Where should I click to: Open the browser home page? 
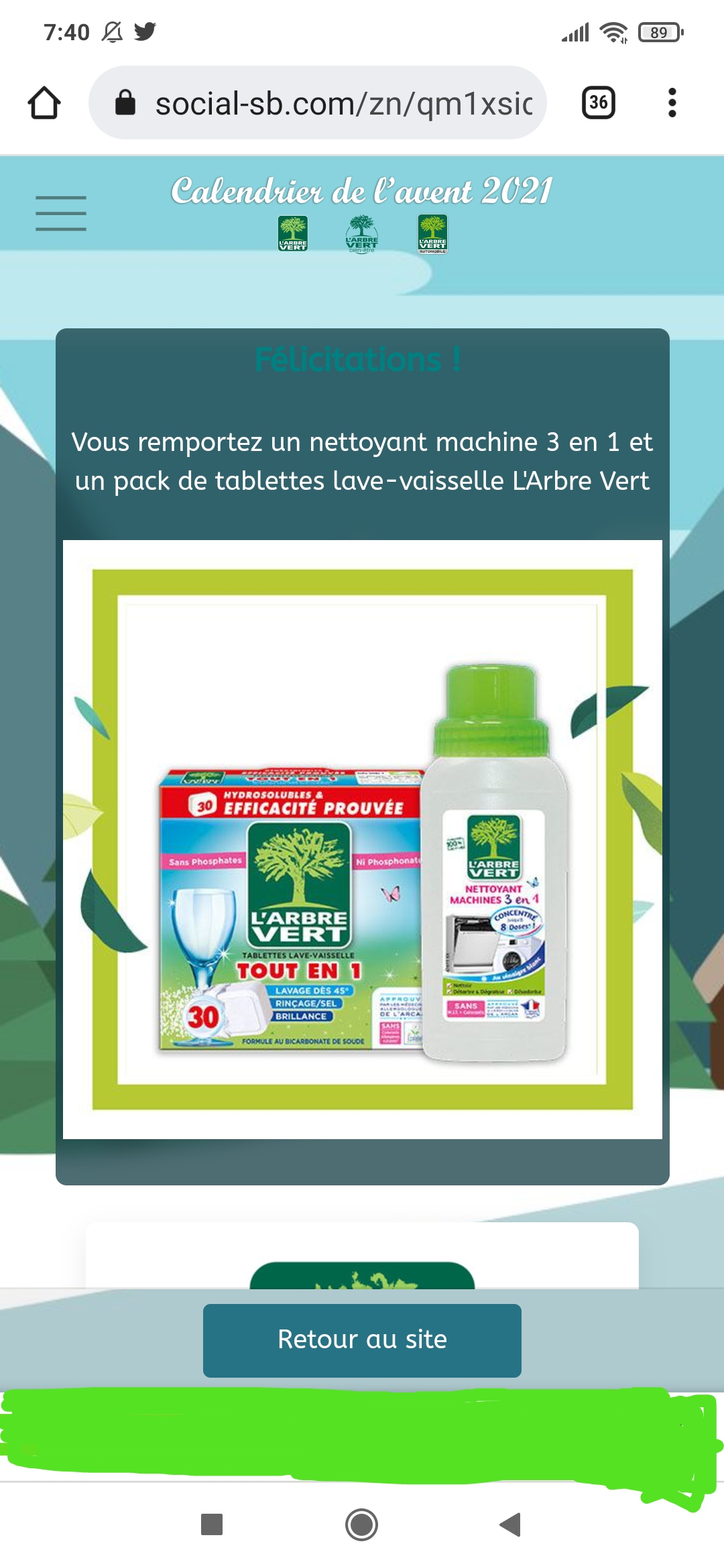tap(44, 103)
